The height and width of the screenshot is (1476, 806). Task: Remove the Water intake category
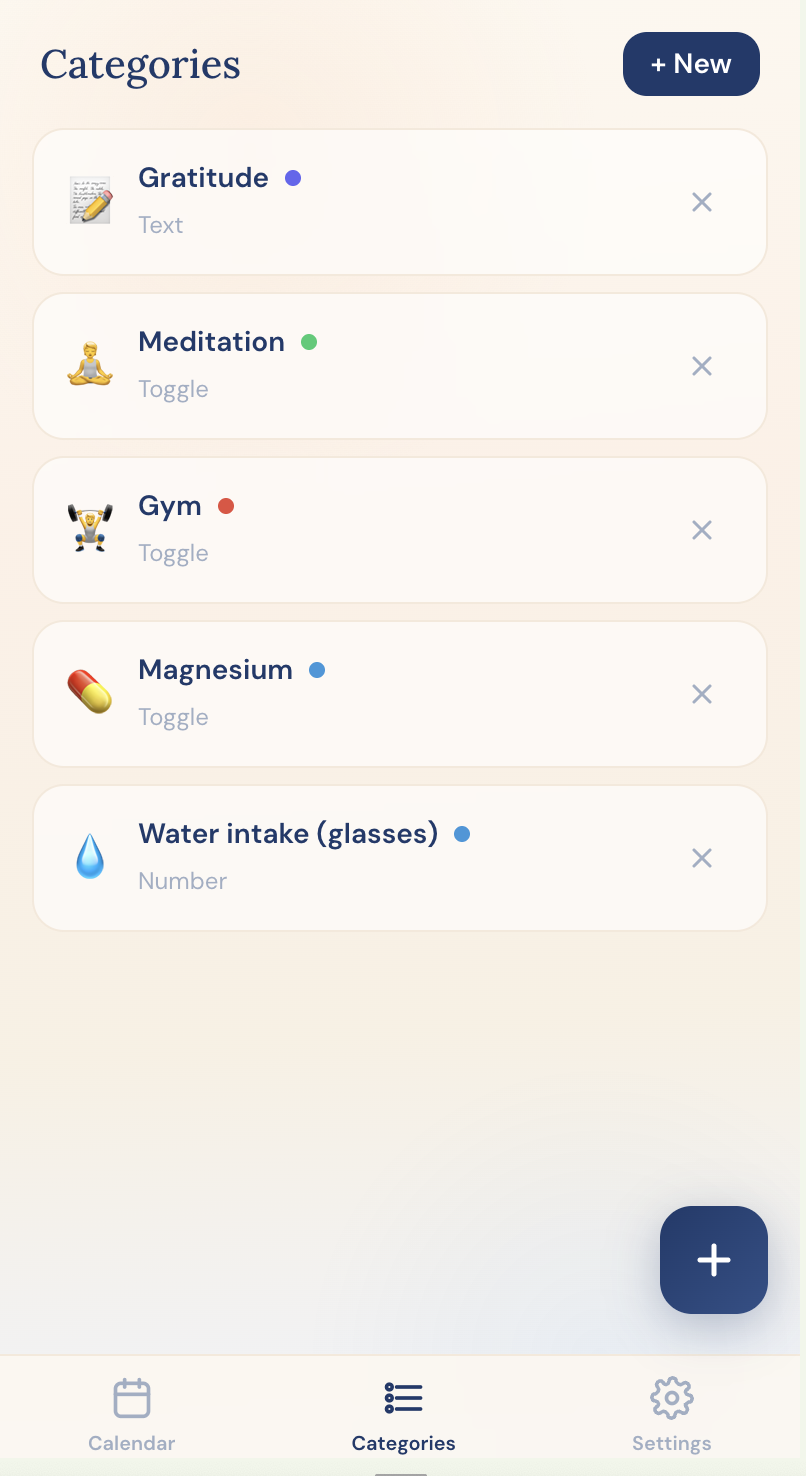[x=701, y=858]
